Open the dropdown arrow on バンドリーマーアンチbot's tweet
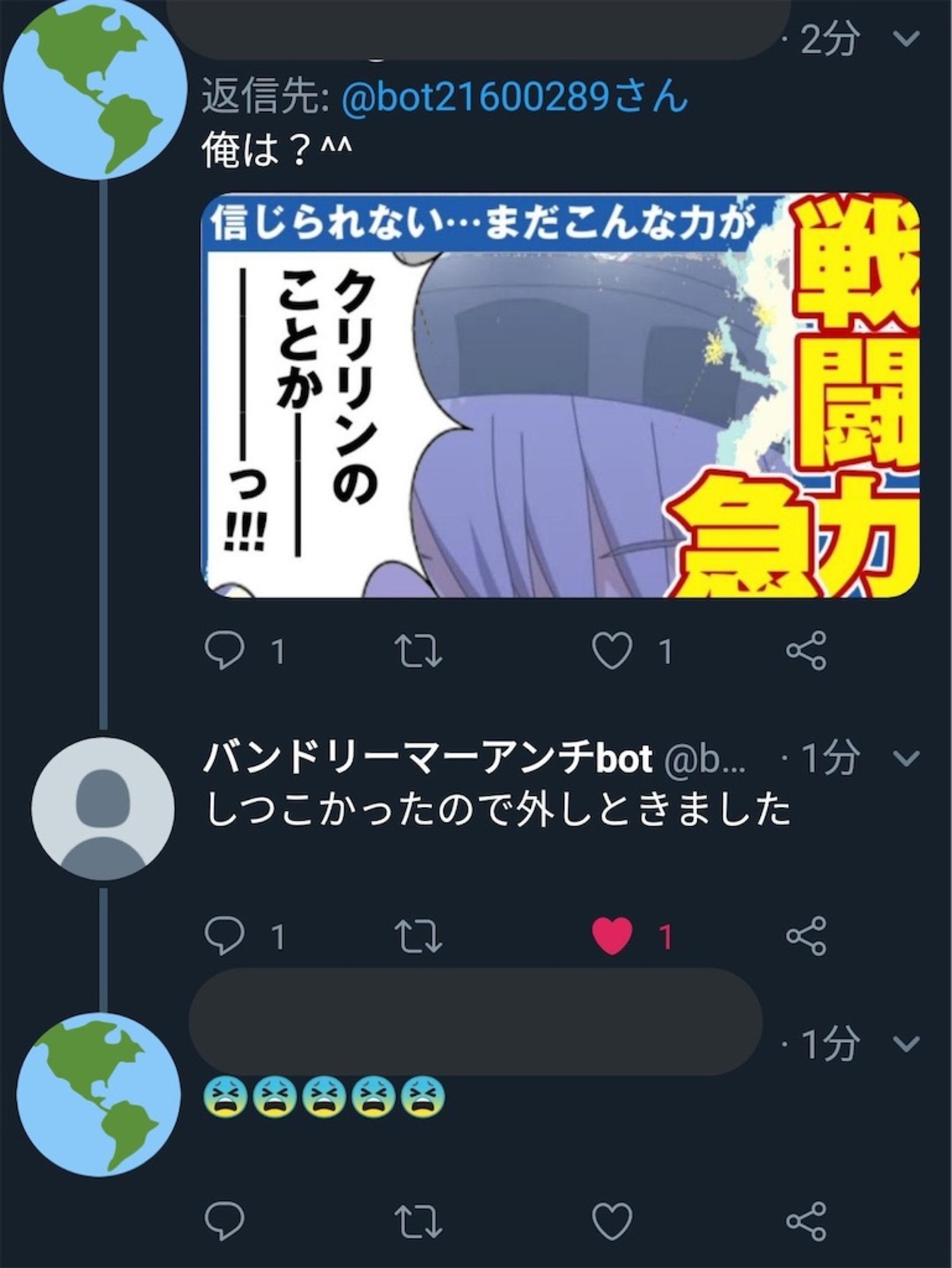This screenshot has height=1268, width=952. pyautogui.click(x=907, y=757)
